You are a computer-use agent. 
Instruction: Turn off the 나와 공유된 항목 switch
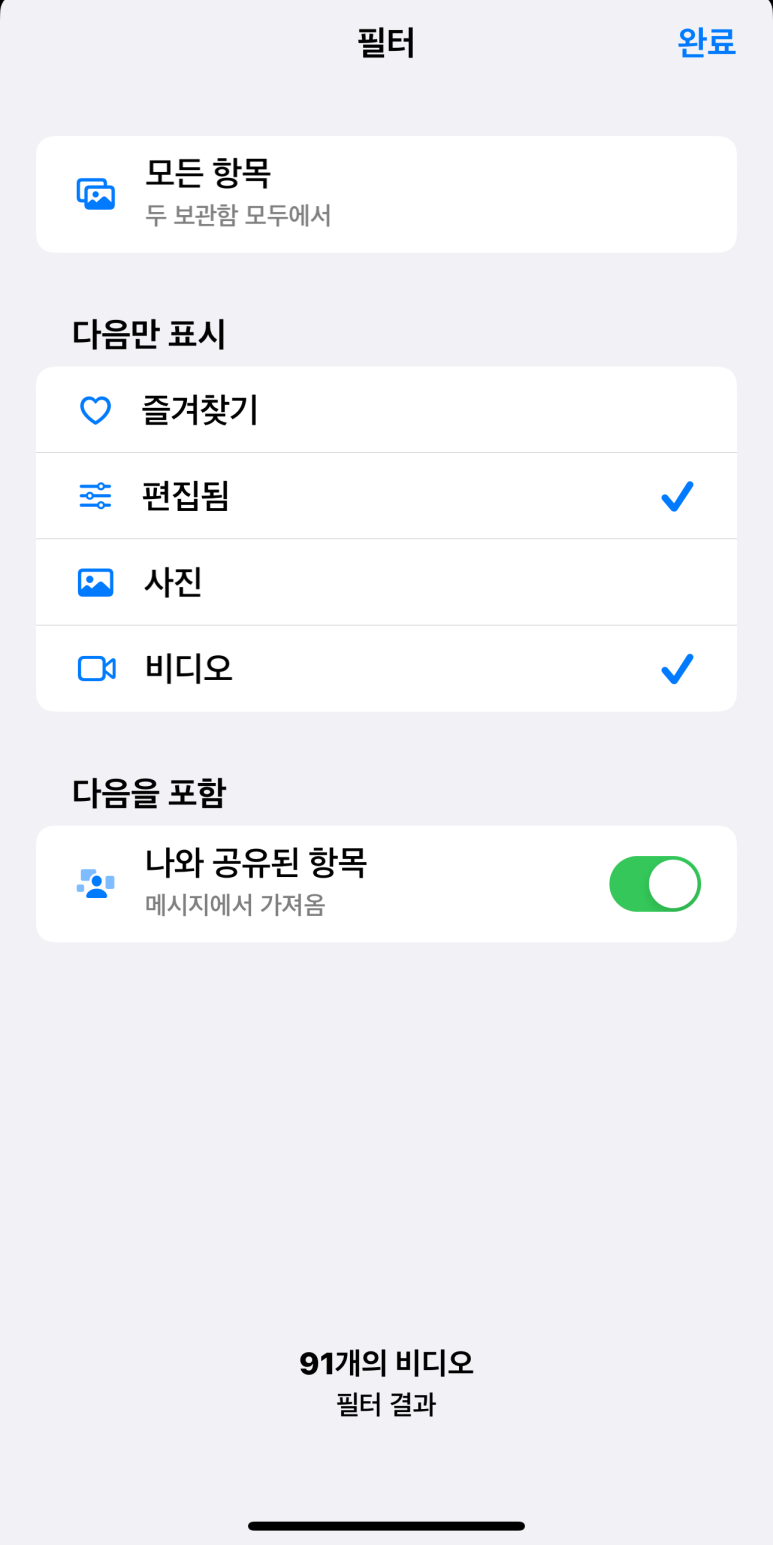[x=655, y=884]
